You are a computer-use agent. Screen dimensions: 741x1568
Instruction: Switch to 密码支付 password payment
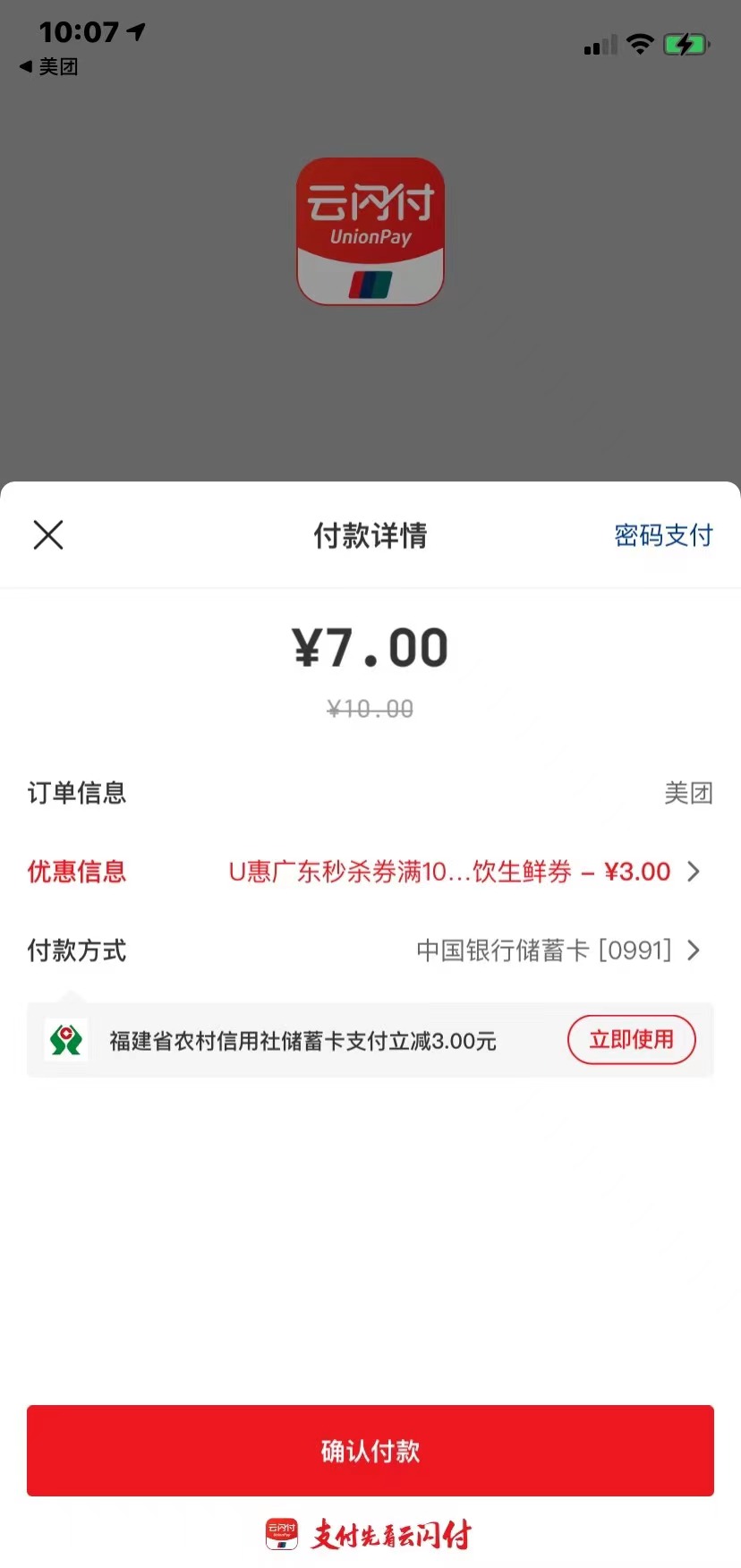coord(663,535)
